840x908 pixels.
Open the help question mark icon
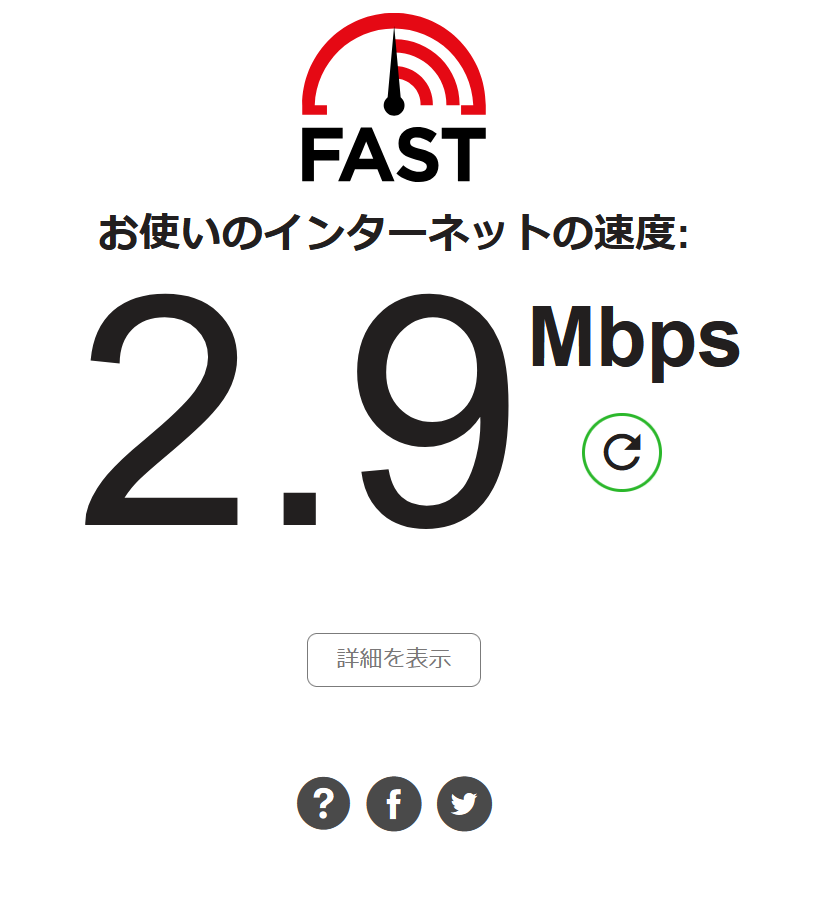point(323,803)
